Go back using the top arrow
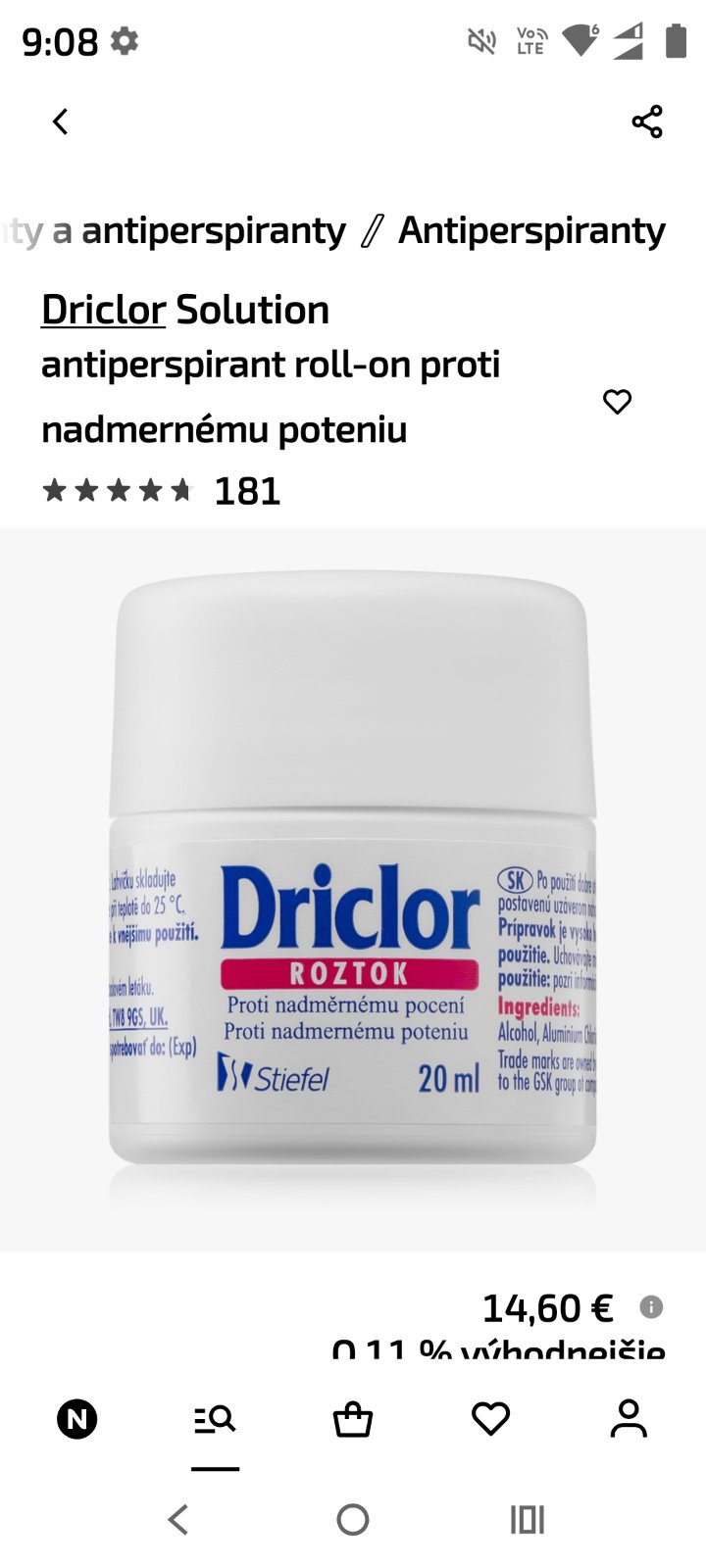The width and height of the screenshot is (706, 1568). click(x=61, y=122)
